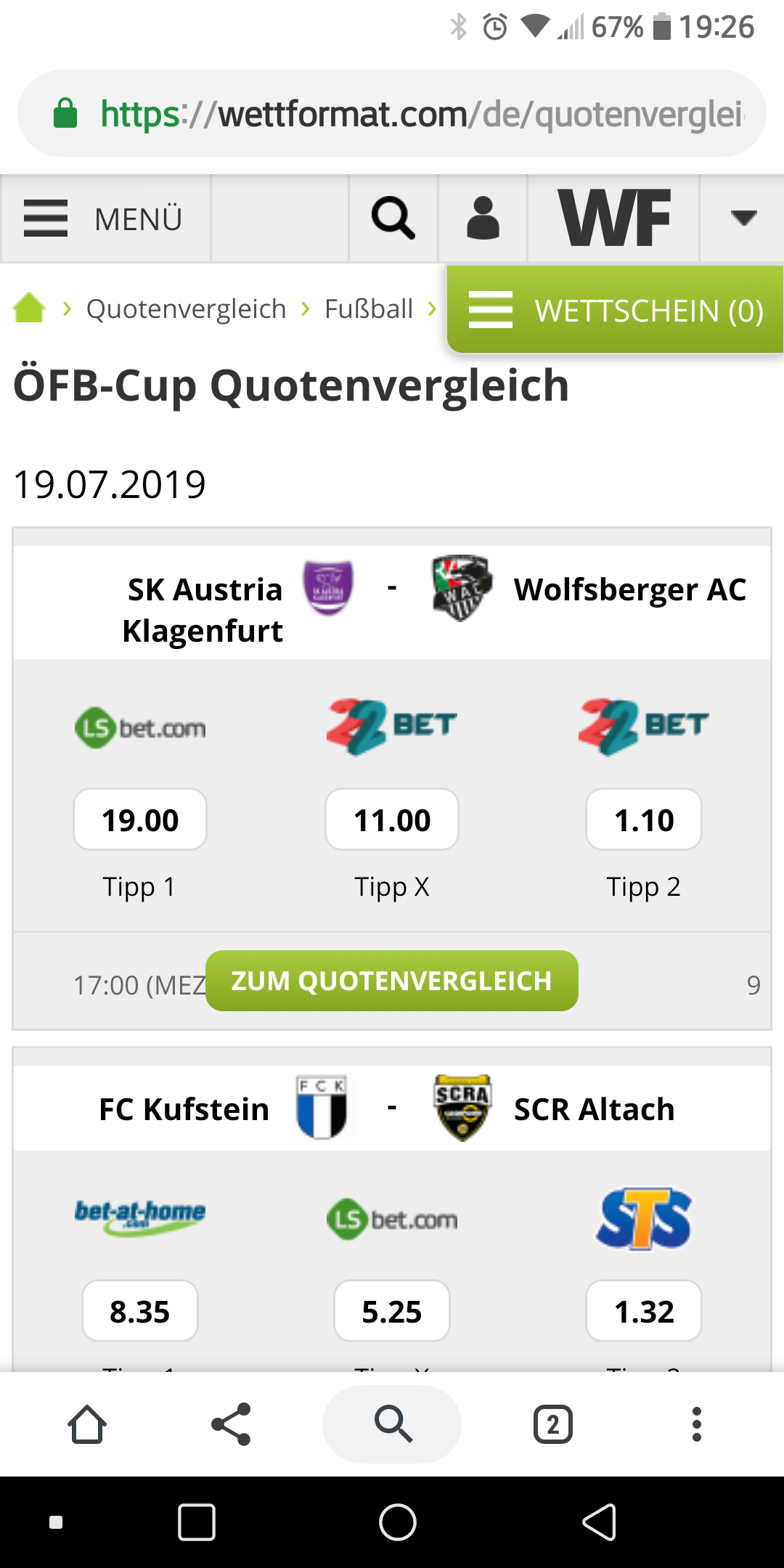The image size is (784, 1568).
Task: Tap the site search magnifier icon
Action: coord(393,219)
